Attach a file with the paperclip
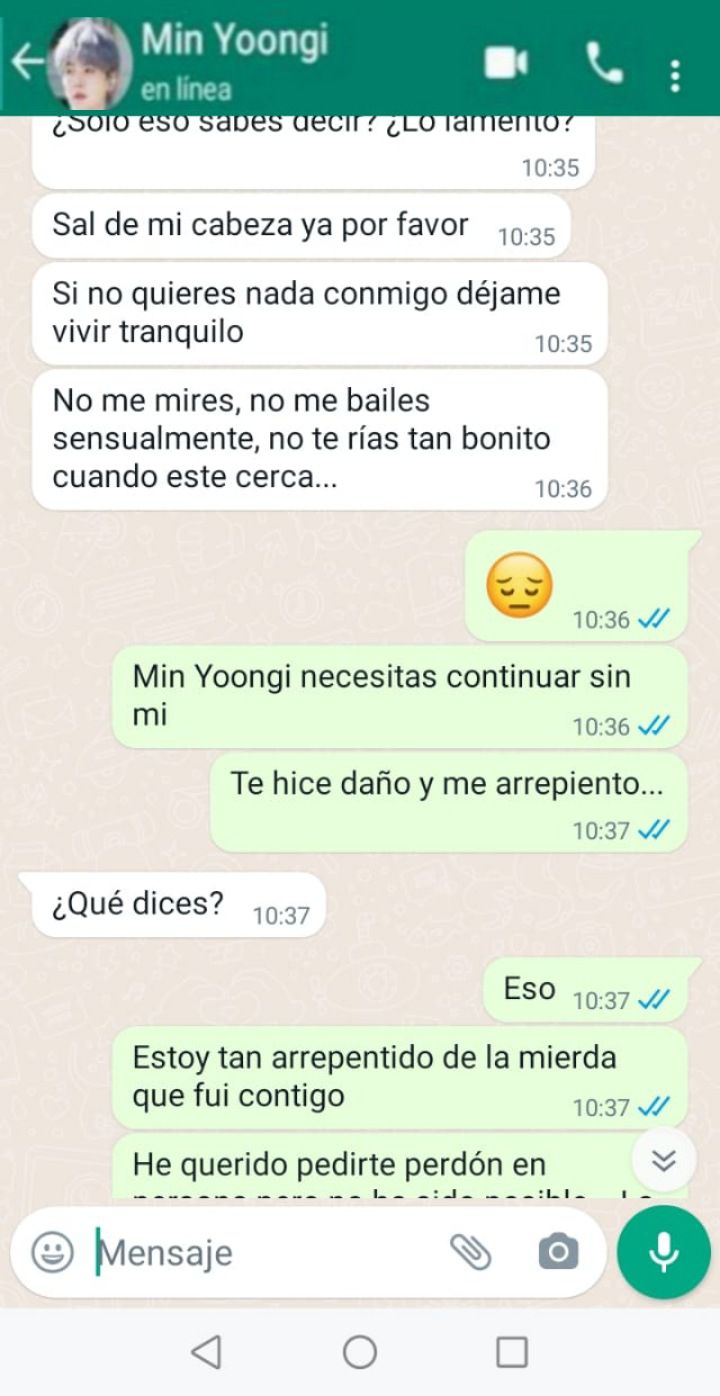Image resolution: width=720 pixels, height=1396 pixels. coord(470,1252)
